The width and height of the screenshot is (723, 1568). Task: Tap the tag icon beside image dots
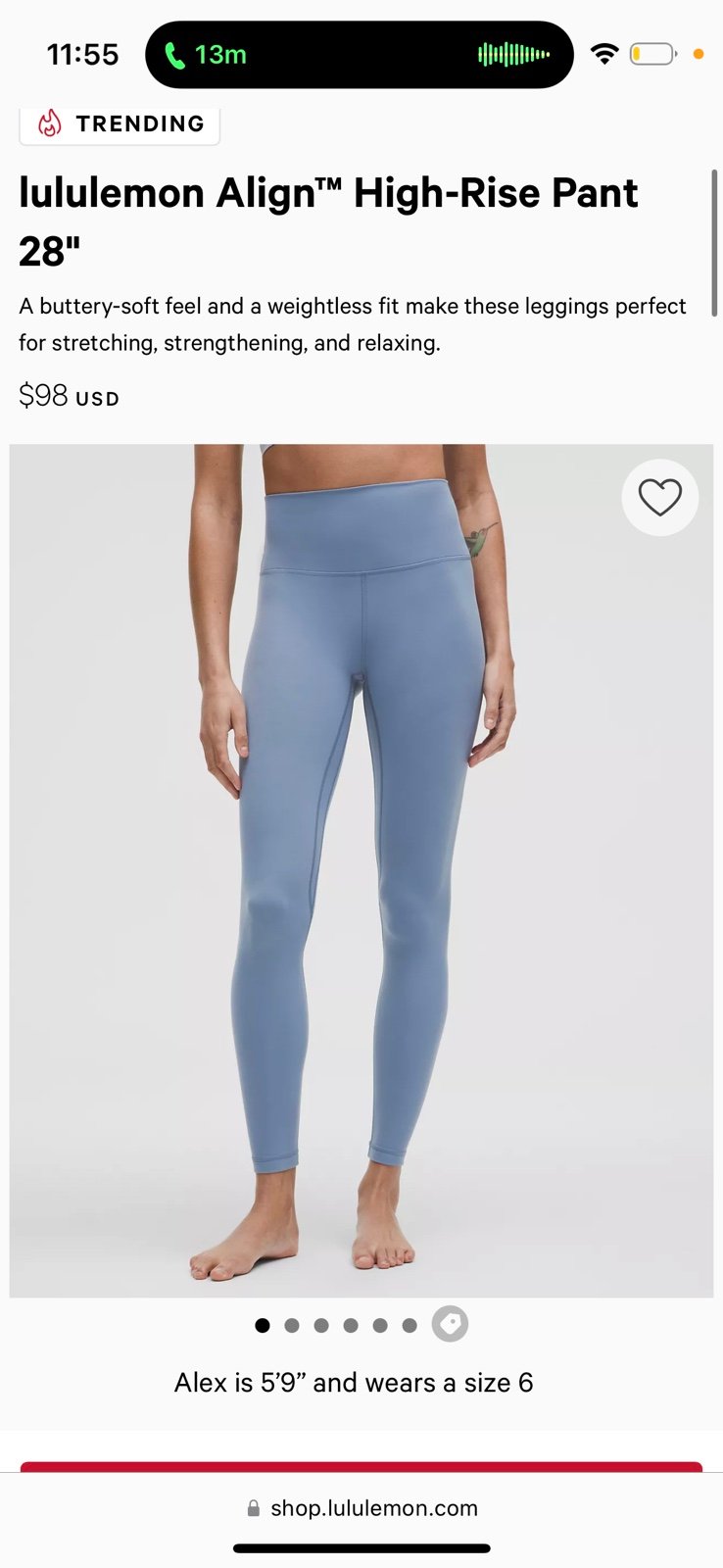(x=450, y=1324)
